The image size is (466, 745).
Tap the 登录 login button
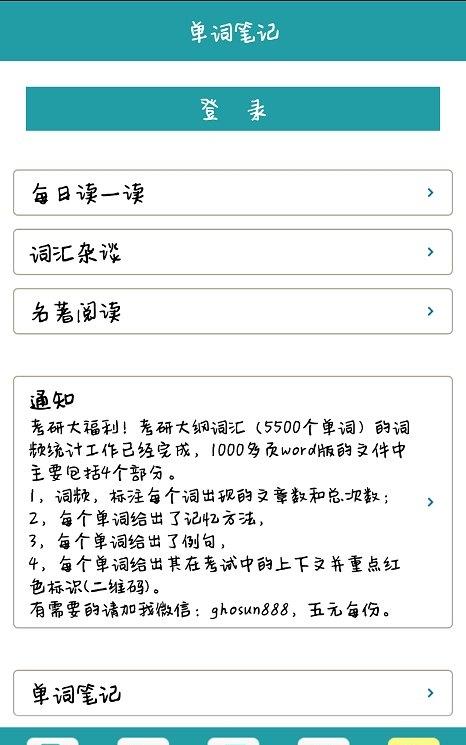233,109
